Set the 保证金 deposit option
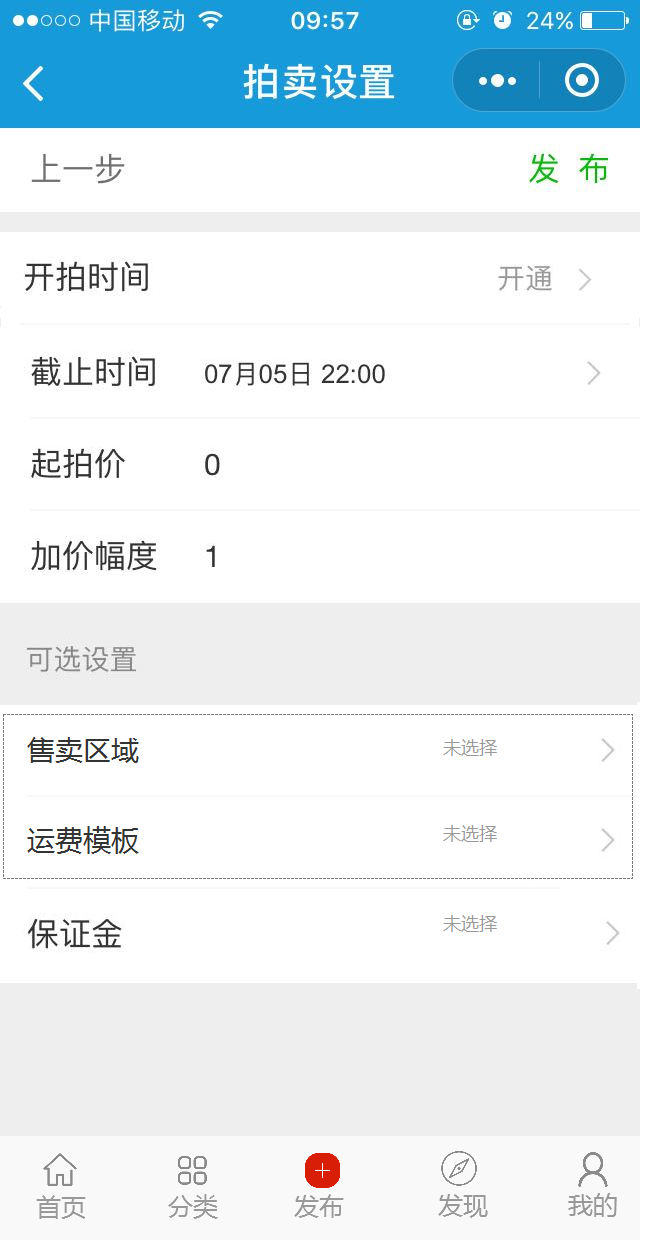 [x=320, y=934]
